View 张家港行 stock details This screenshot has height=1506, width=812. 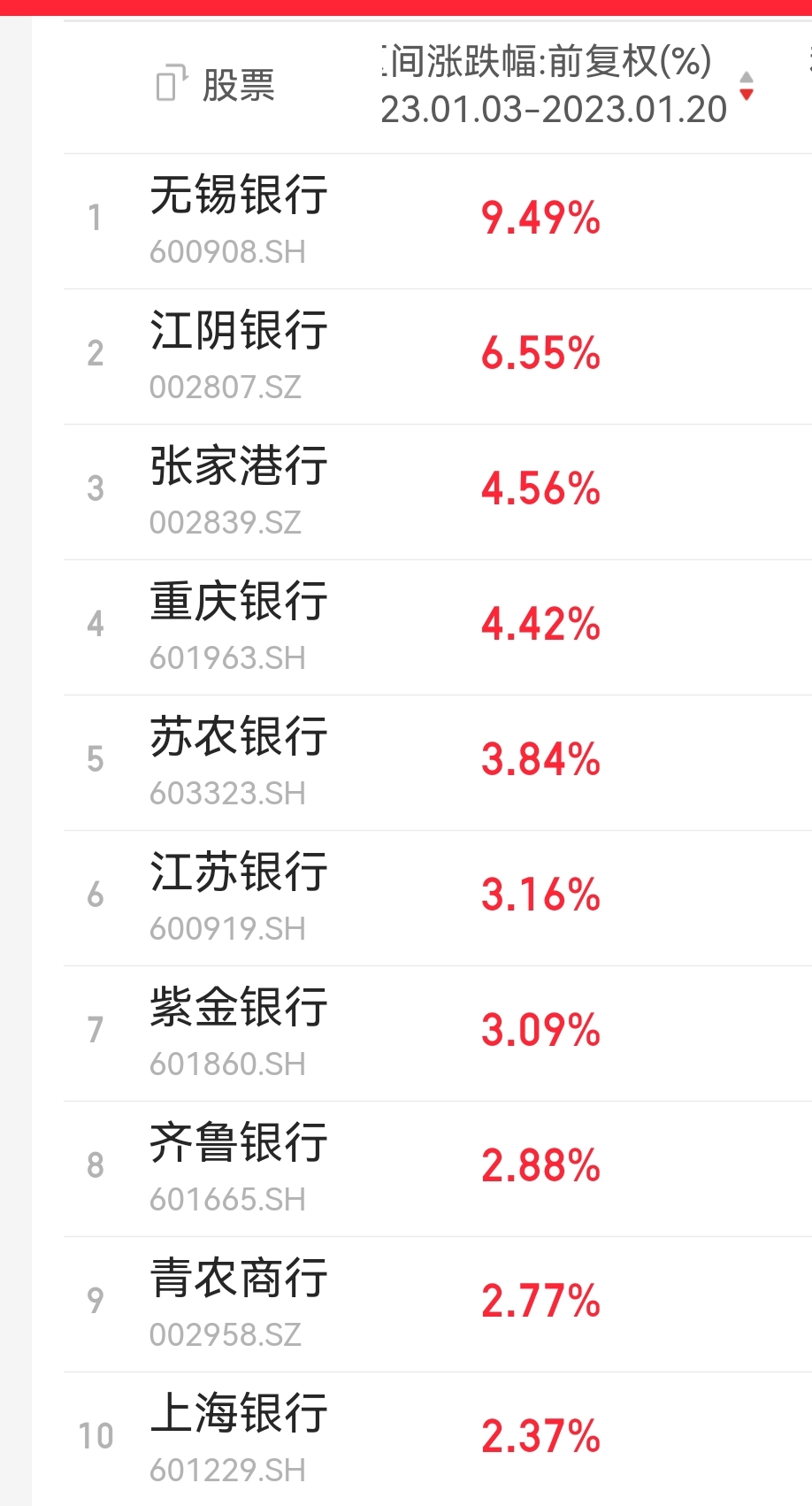pyautogui.click(x=438, y=492)
